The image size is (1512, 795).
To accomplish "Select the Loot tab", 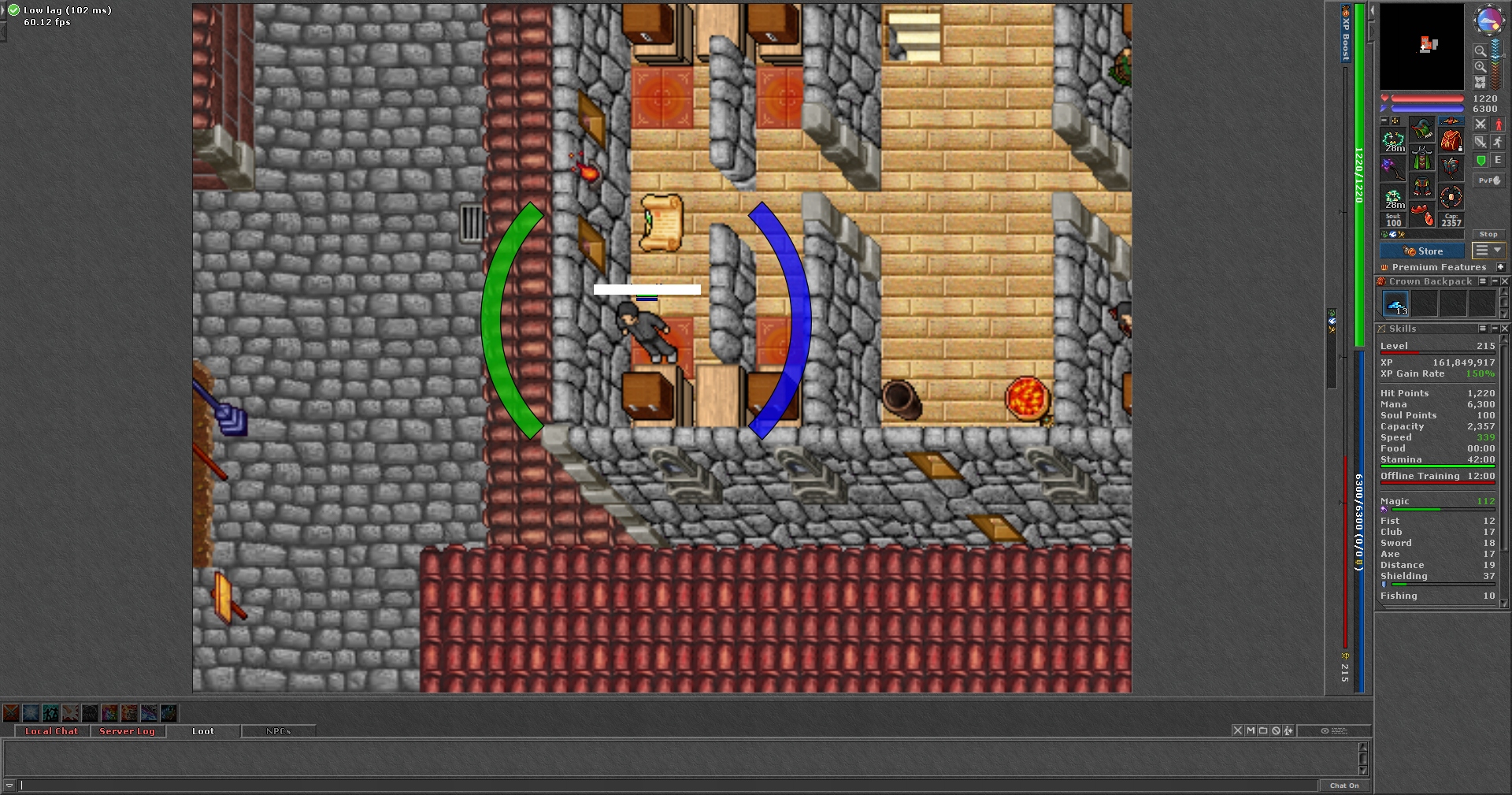I will click(203, 731).
